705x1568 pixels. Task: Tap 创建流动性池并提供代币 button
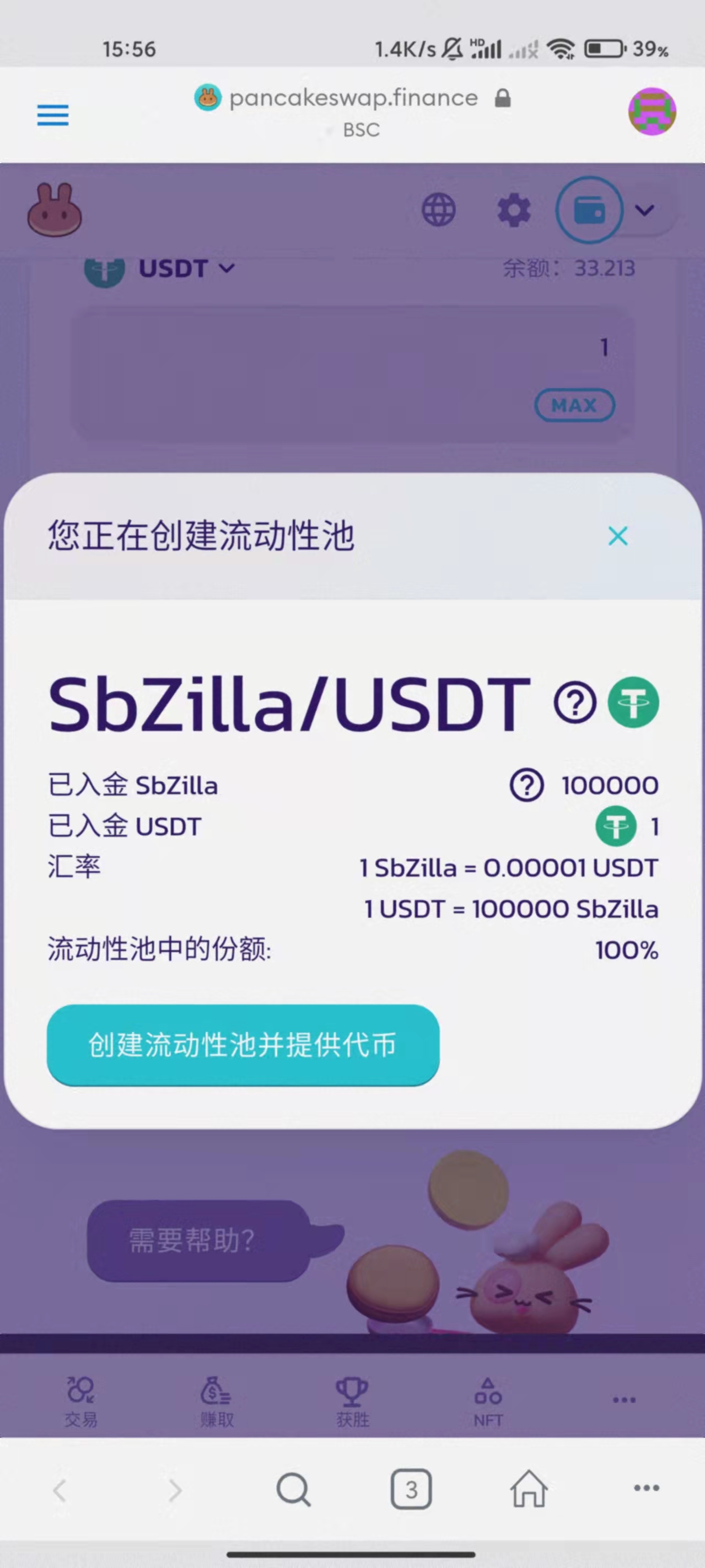(243, 1045)
